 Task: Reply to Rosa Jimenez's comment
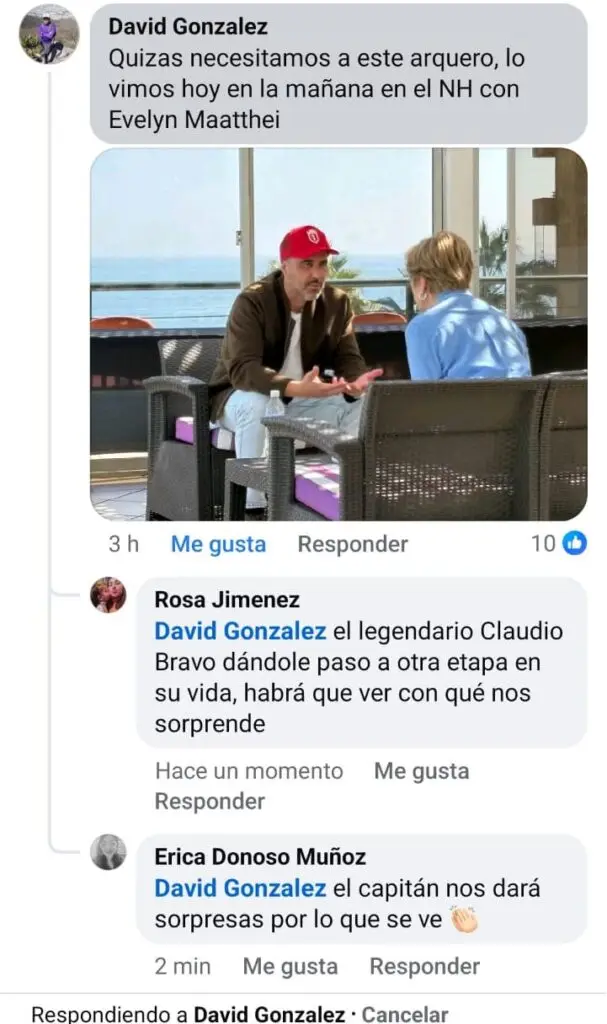tap(209, 801)
